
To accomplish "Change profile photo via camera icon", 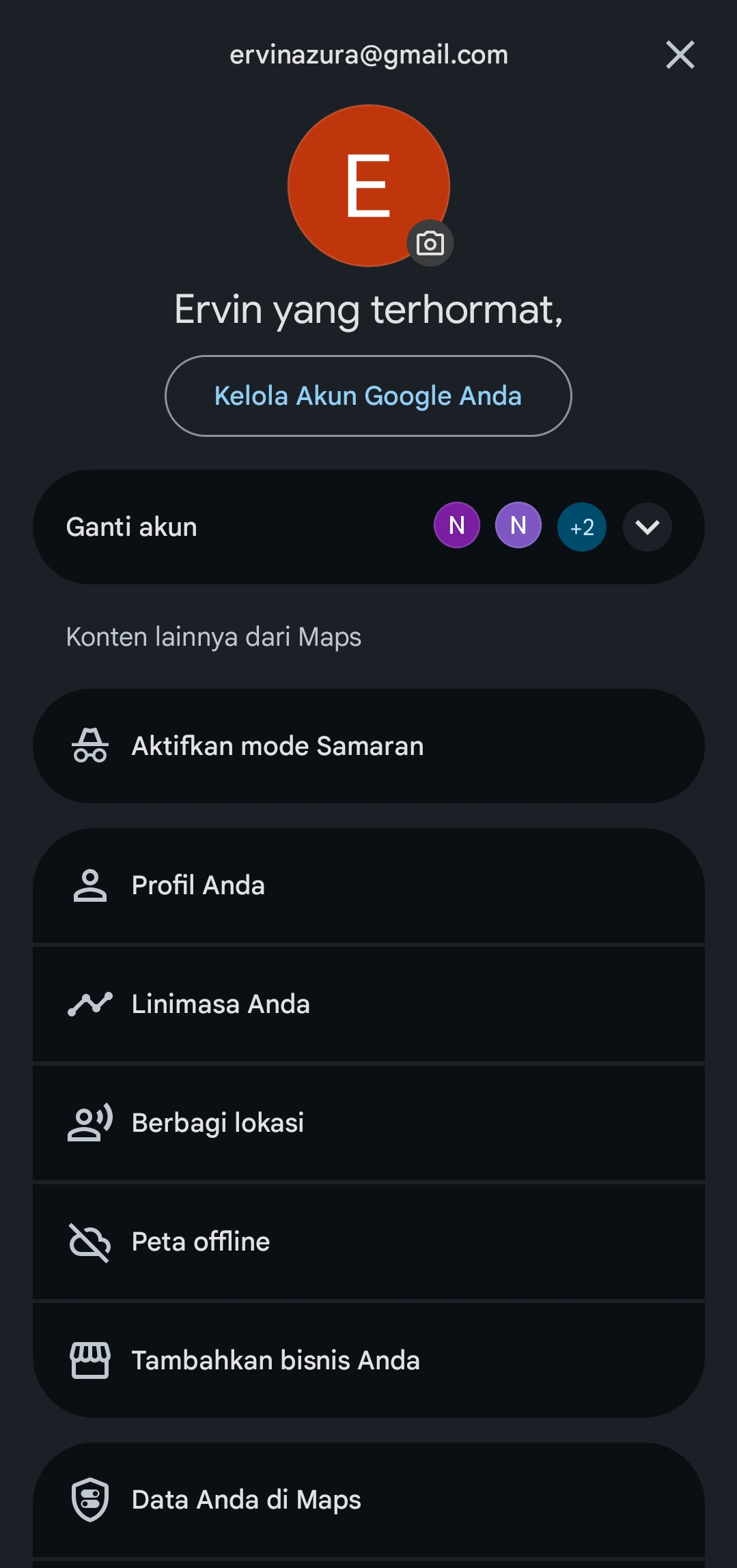I will coord(430,243).
